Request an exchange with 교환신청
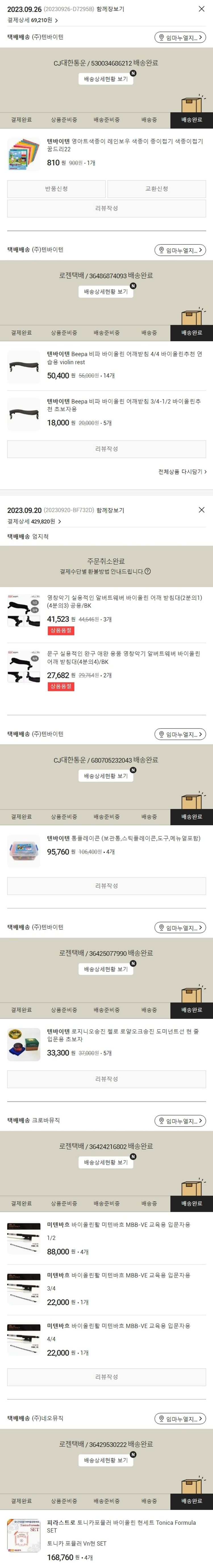The image size is (213, 1568). tap(156, 189)
